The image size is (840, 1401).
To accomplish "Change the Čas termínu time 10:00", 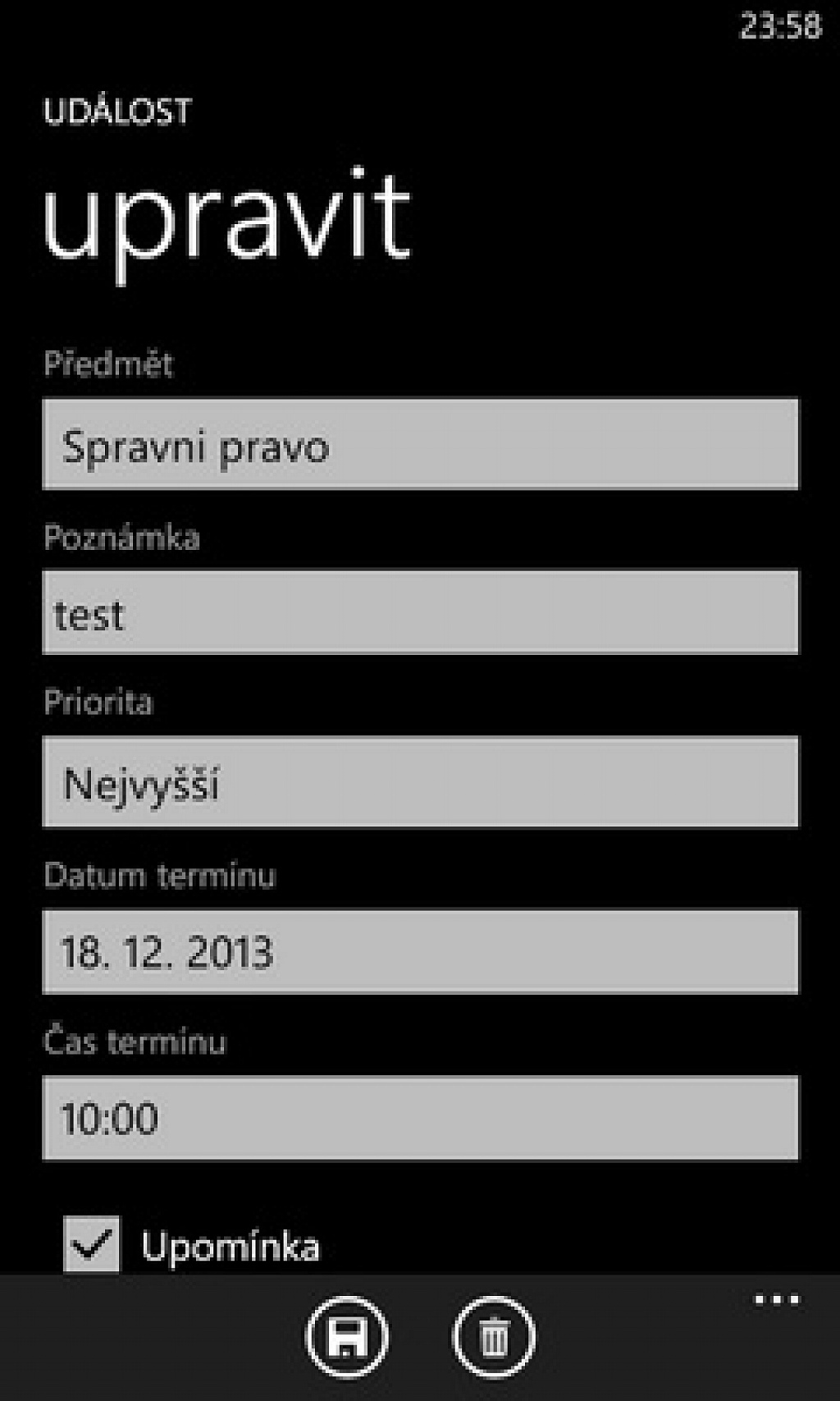I will 420,1118.
